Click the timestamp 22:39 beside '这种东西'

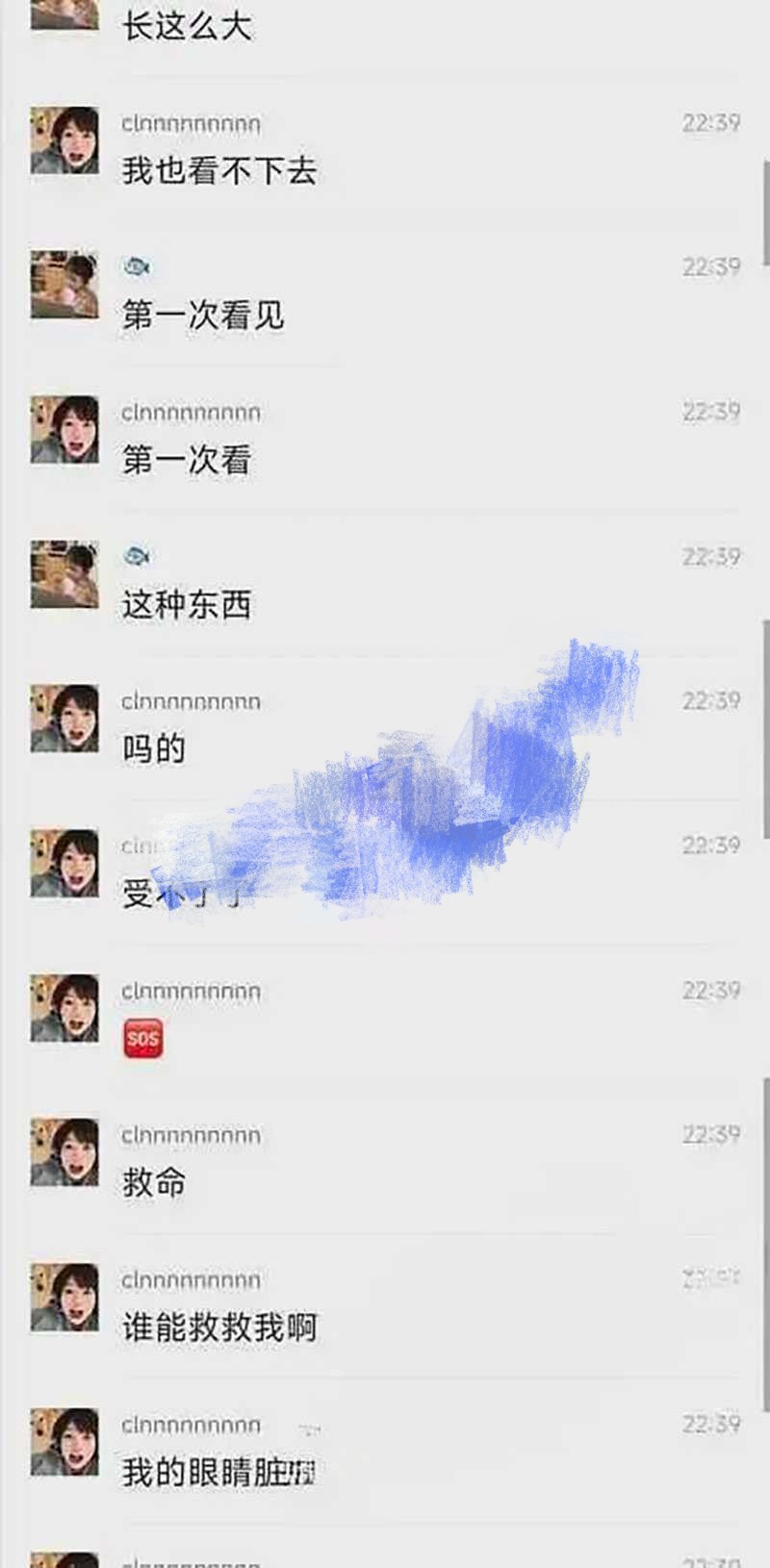[x=709, y=556]
